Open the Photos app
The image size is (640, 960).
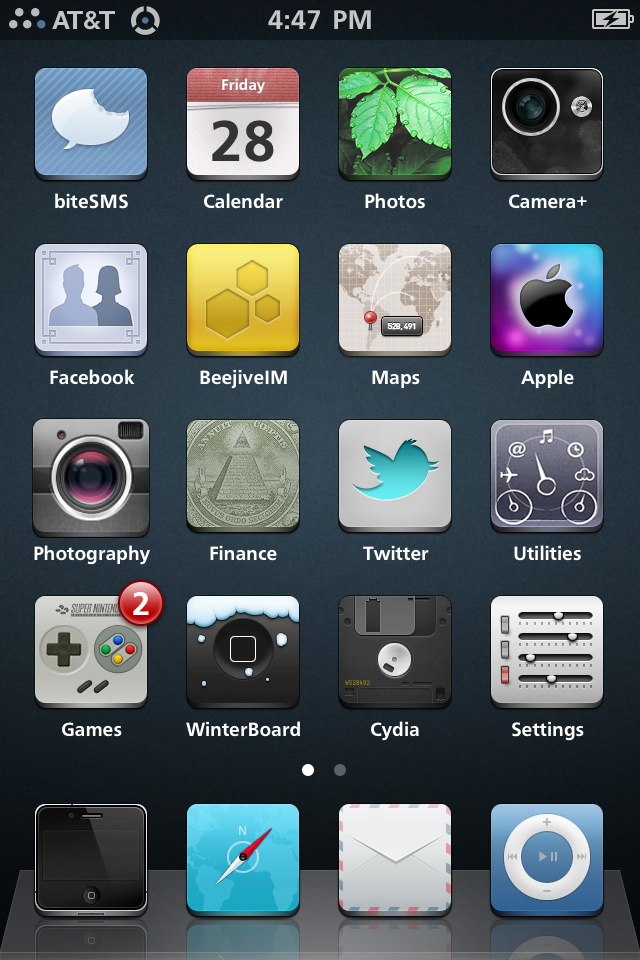[395, 123]
